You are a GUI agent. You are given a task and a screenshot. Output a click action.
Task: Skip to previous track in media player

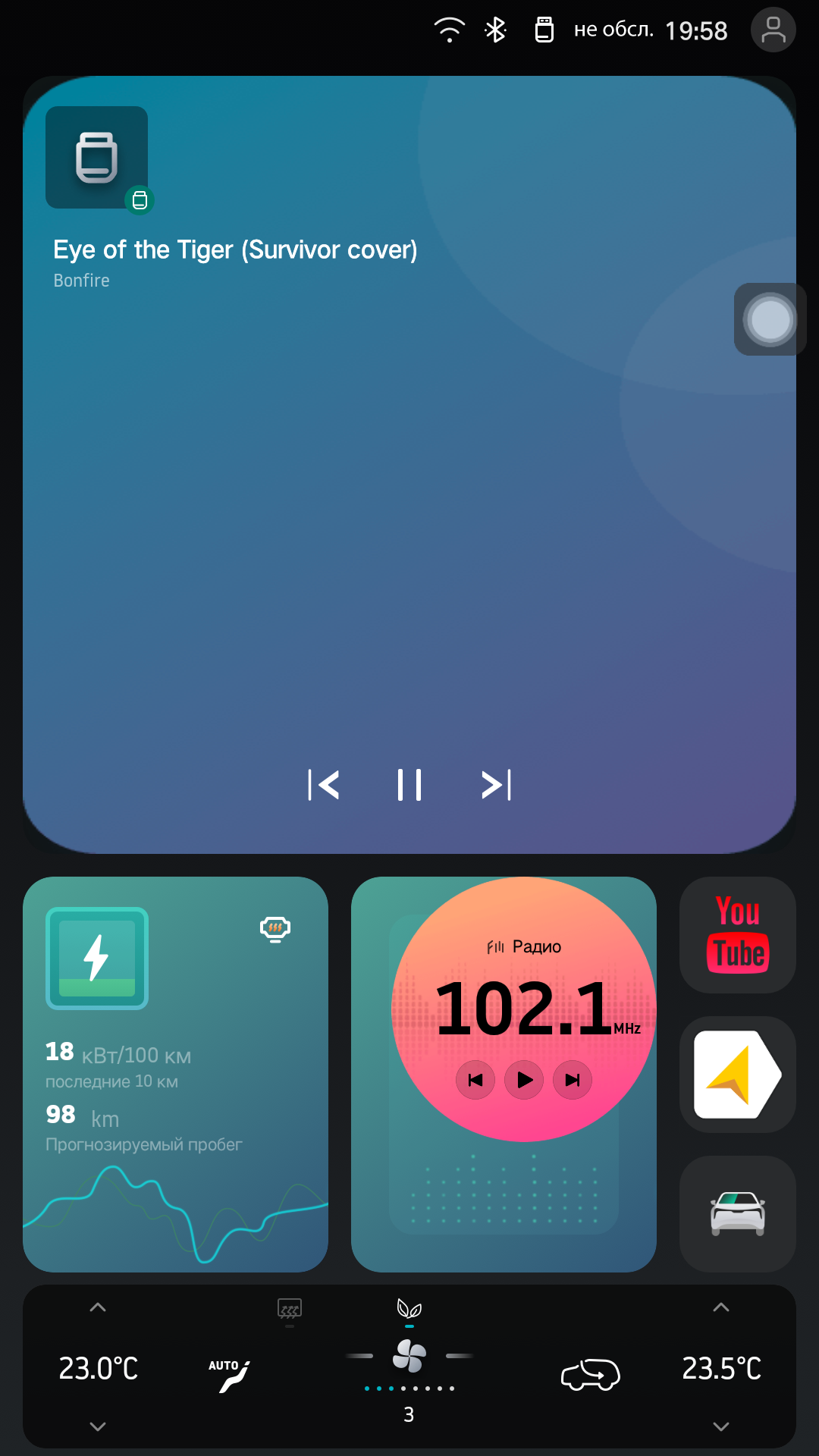(x=324, y=785)
